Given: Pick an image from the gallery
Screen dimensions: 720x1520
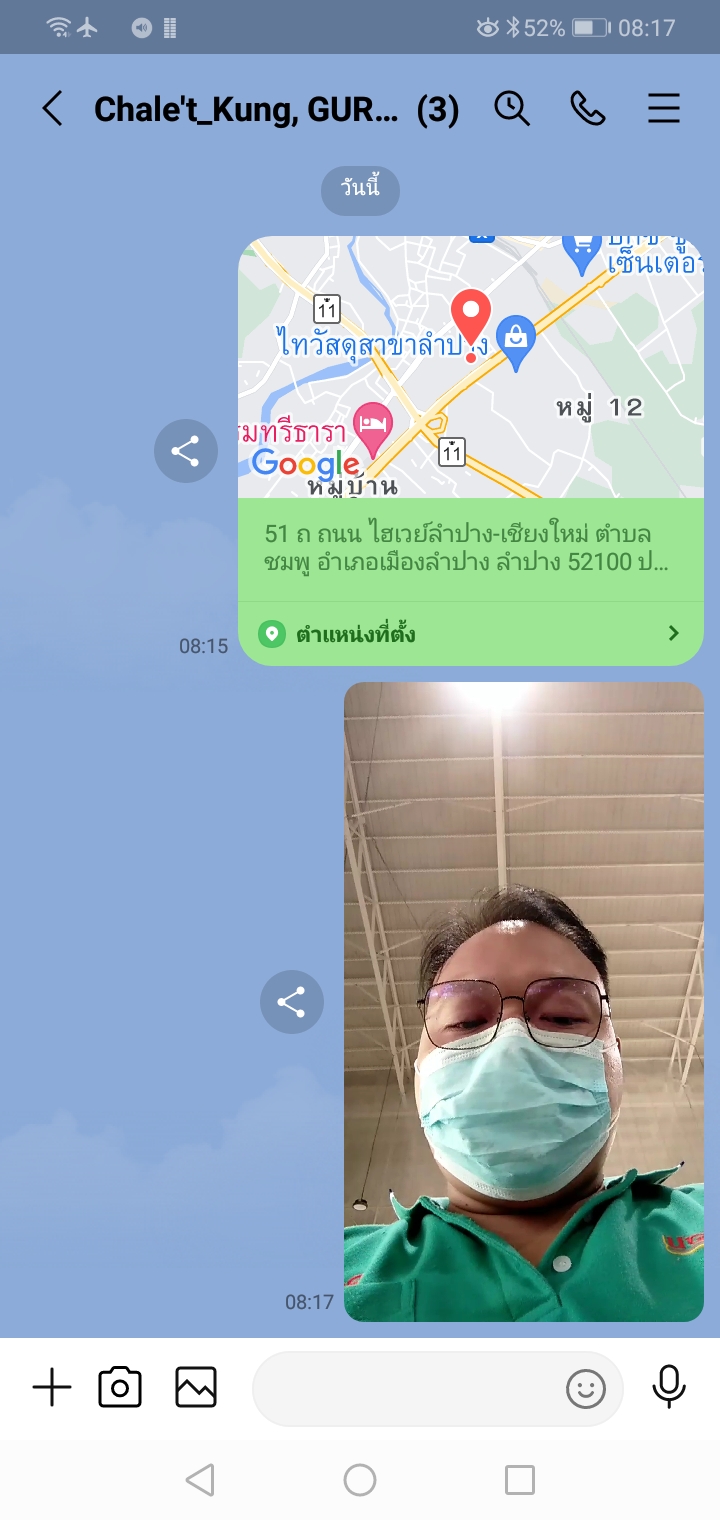Looking at the screenshot, I should [x=196, y=1388].
